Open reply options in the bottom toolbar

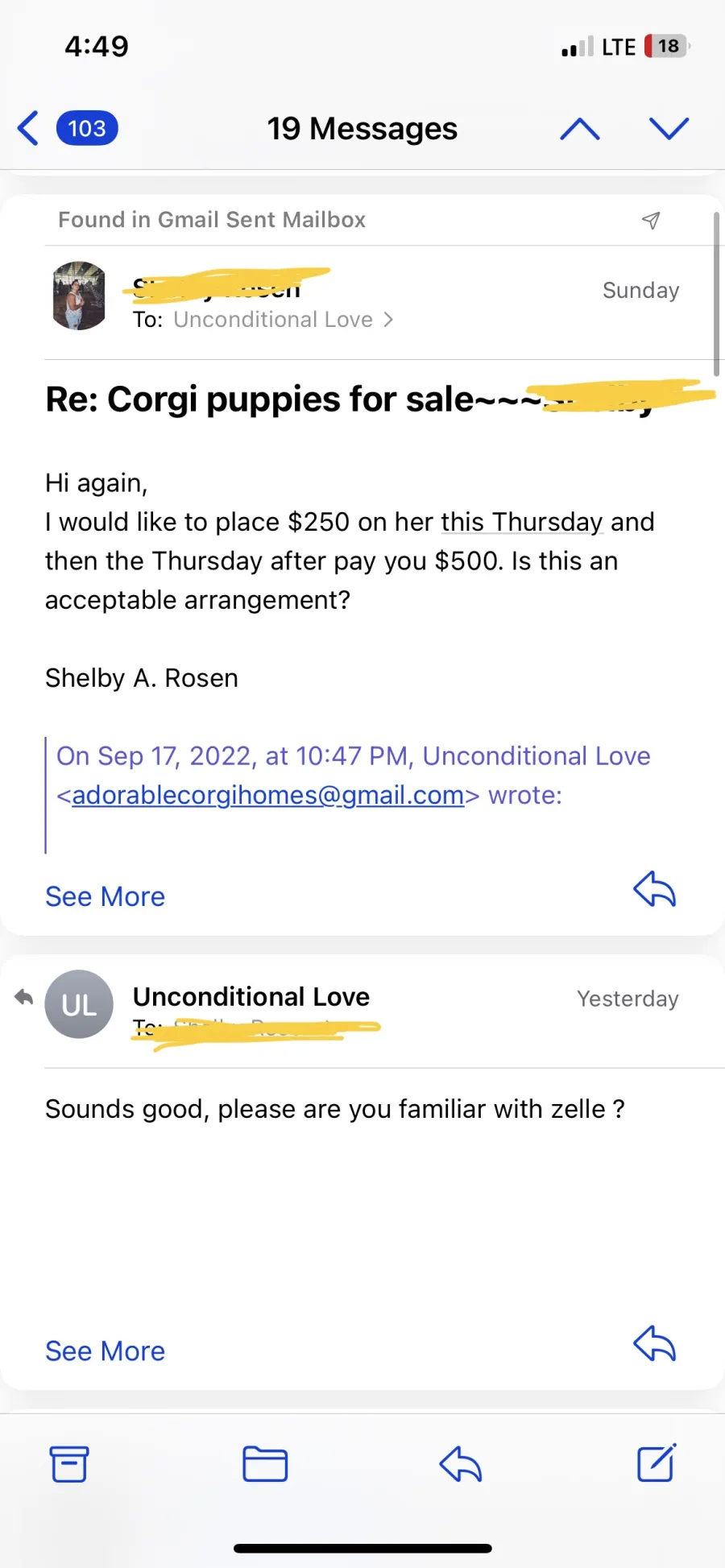(x=461, y=1463)
